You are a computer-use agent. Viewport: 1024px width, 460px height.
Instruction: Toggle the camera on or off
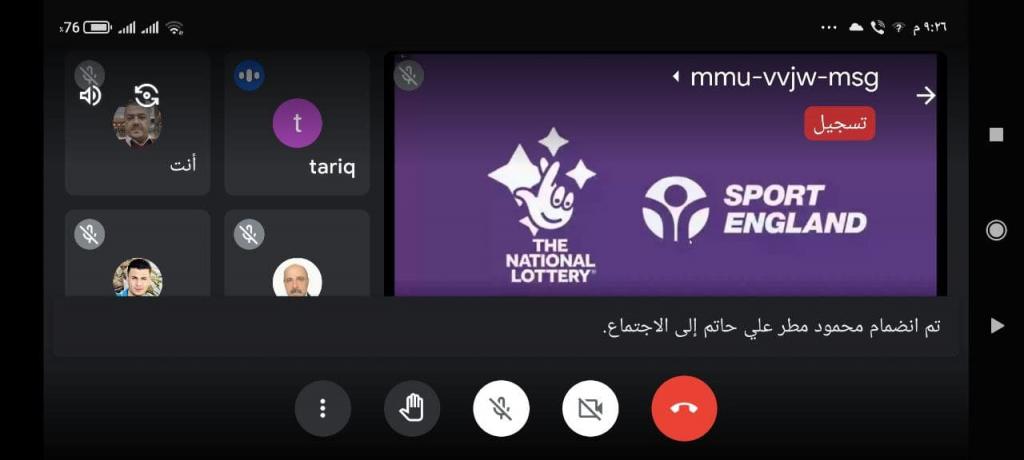tap(590, 409)
